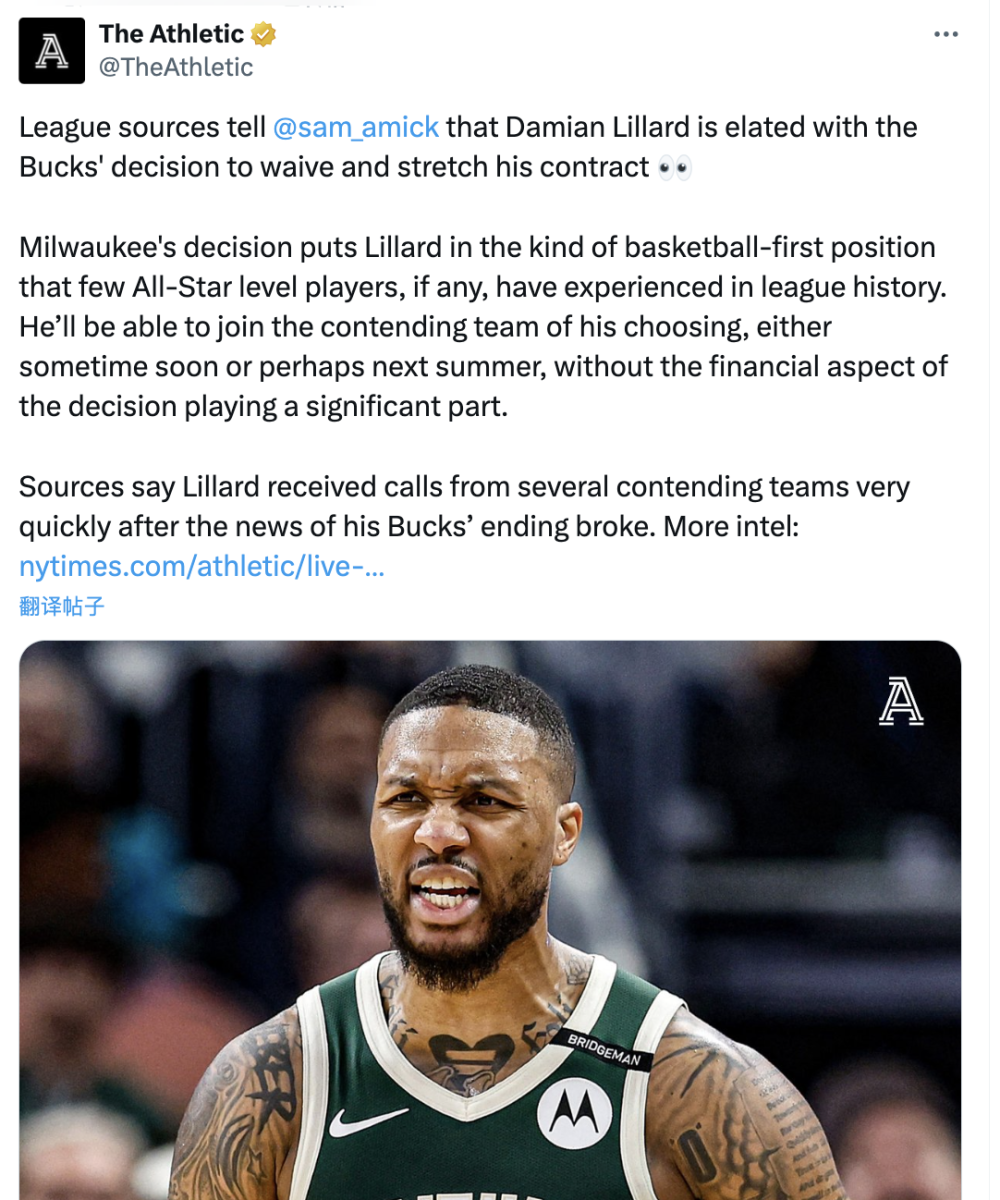Translate the post via 翻译帖子
The height and width of the screenshot is (1200, 1000).
coord(61,605)
